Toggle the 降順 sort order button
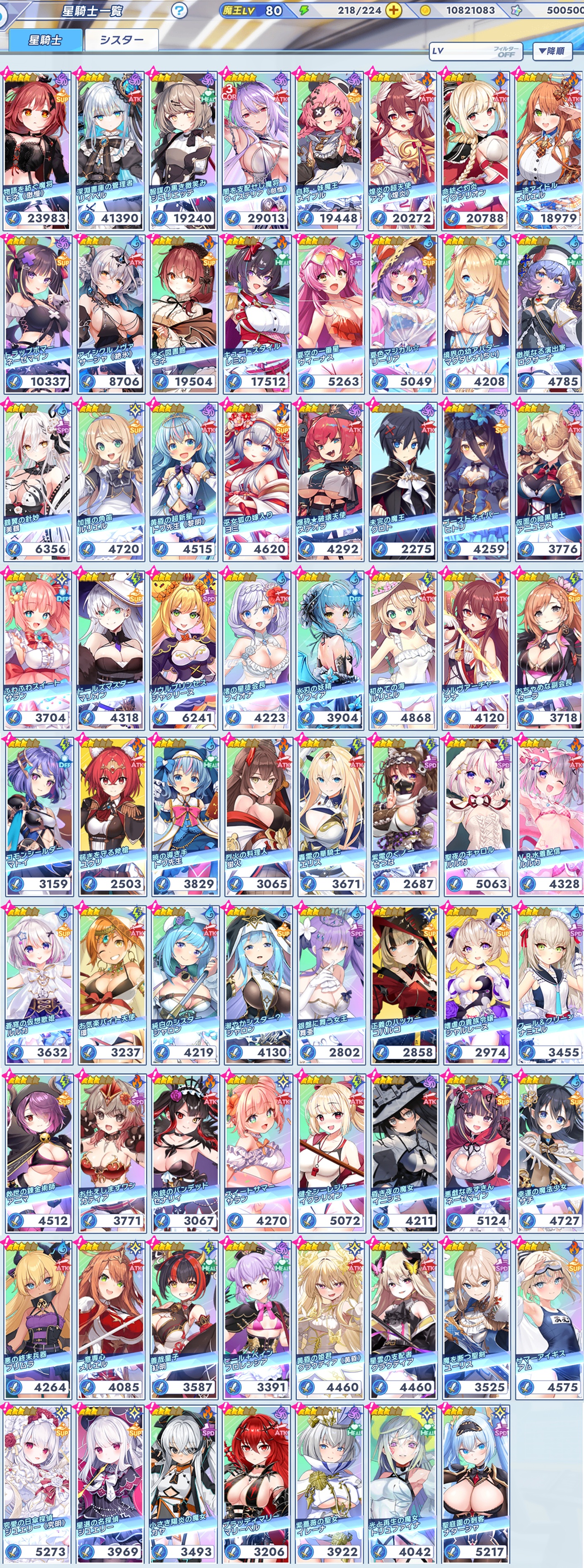The image size is (584, 1568). click(x=551, y=51)
